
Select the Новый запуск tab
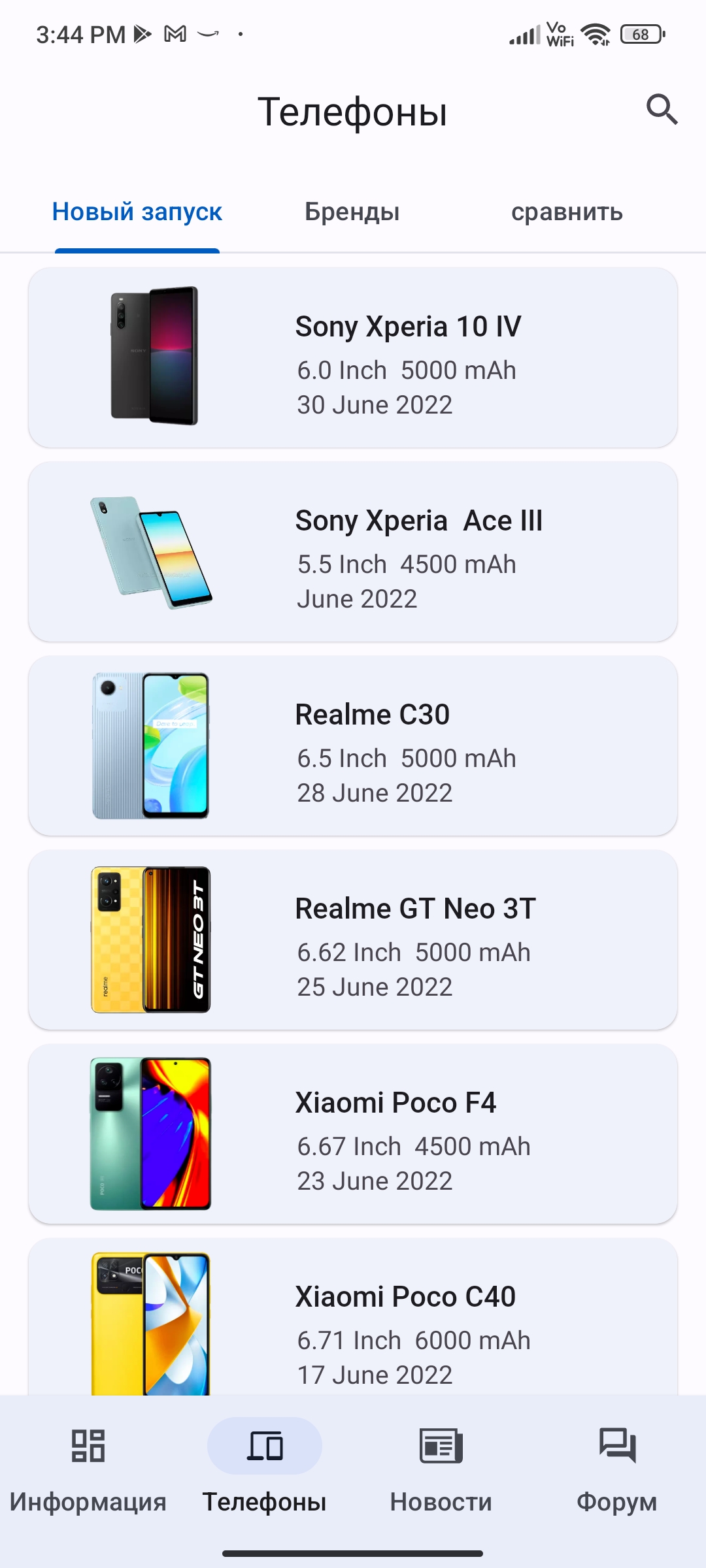137,212
